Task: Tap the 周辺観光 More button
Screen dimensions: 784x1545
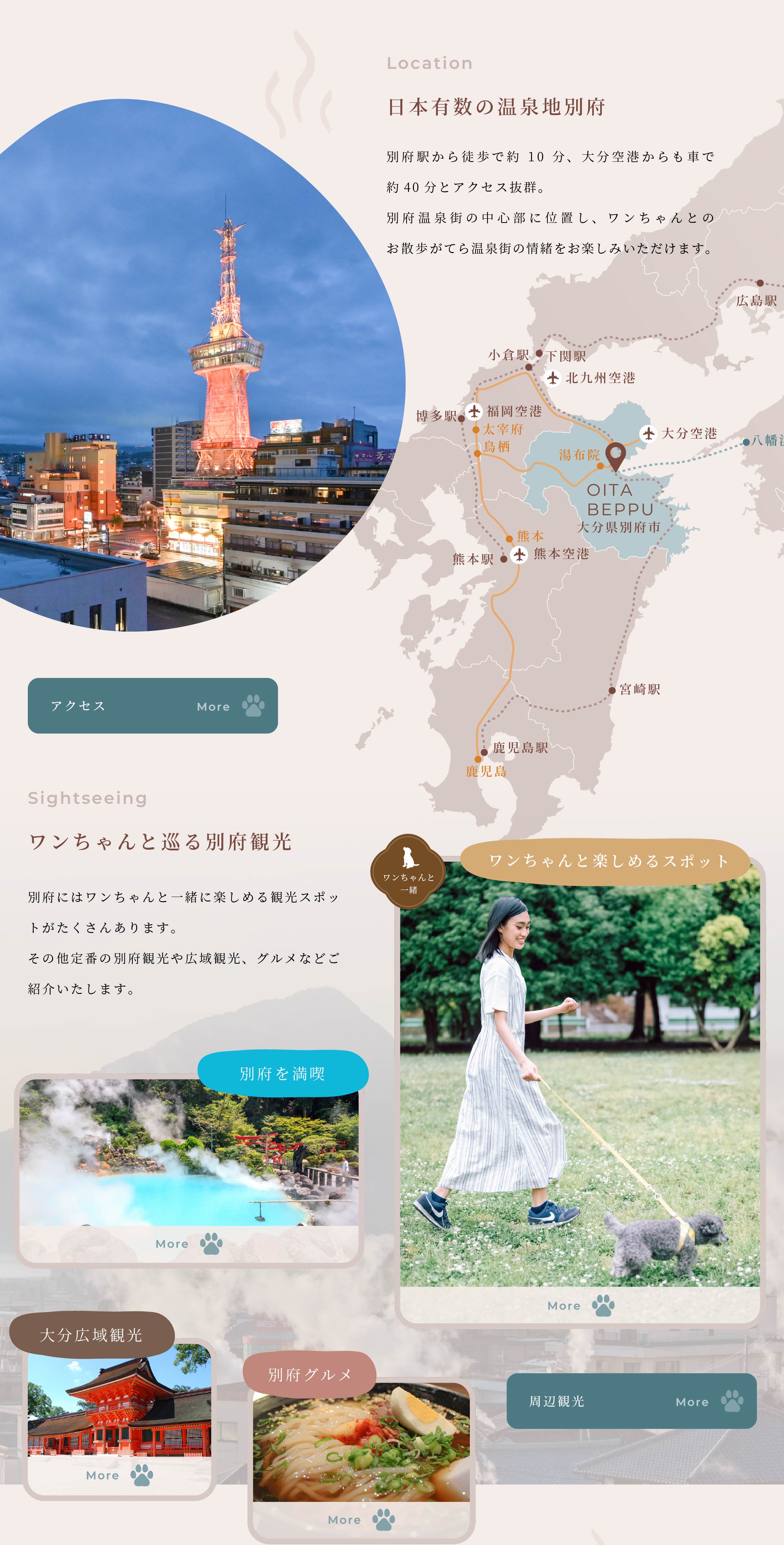Action: [x=631, y=1401]
